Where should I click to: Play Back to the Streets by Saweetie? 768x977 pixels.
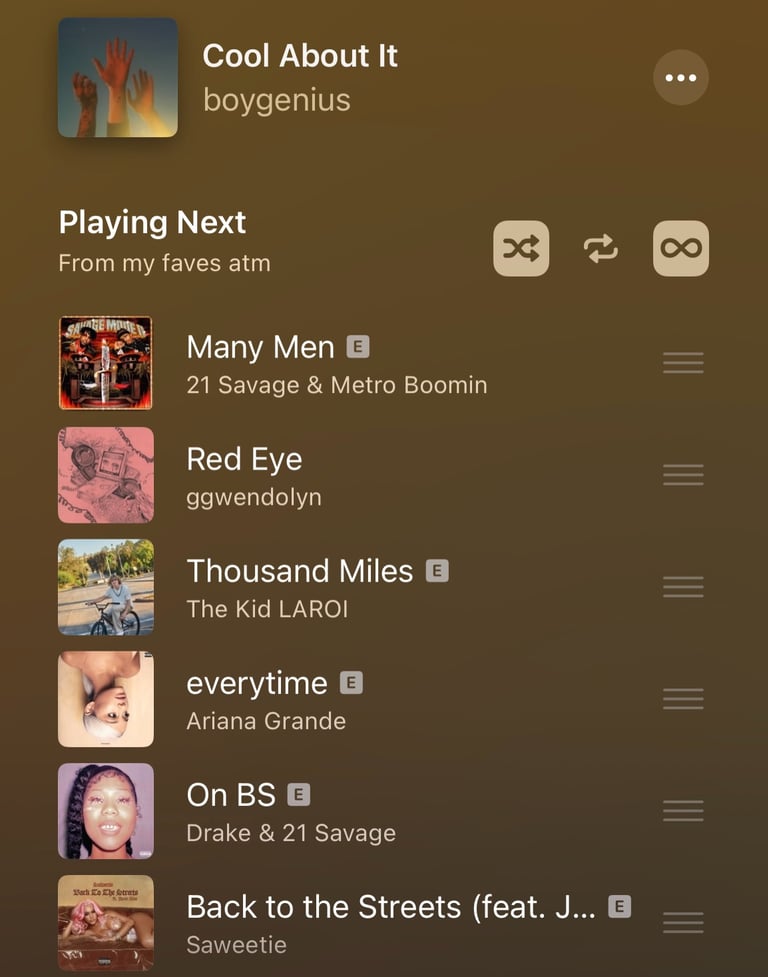click(x=390, y=922)
